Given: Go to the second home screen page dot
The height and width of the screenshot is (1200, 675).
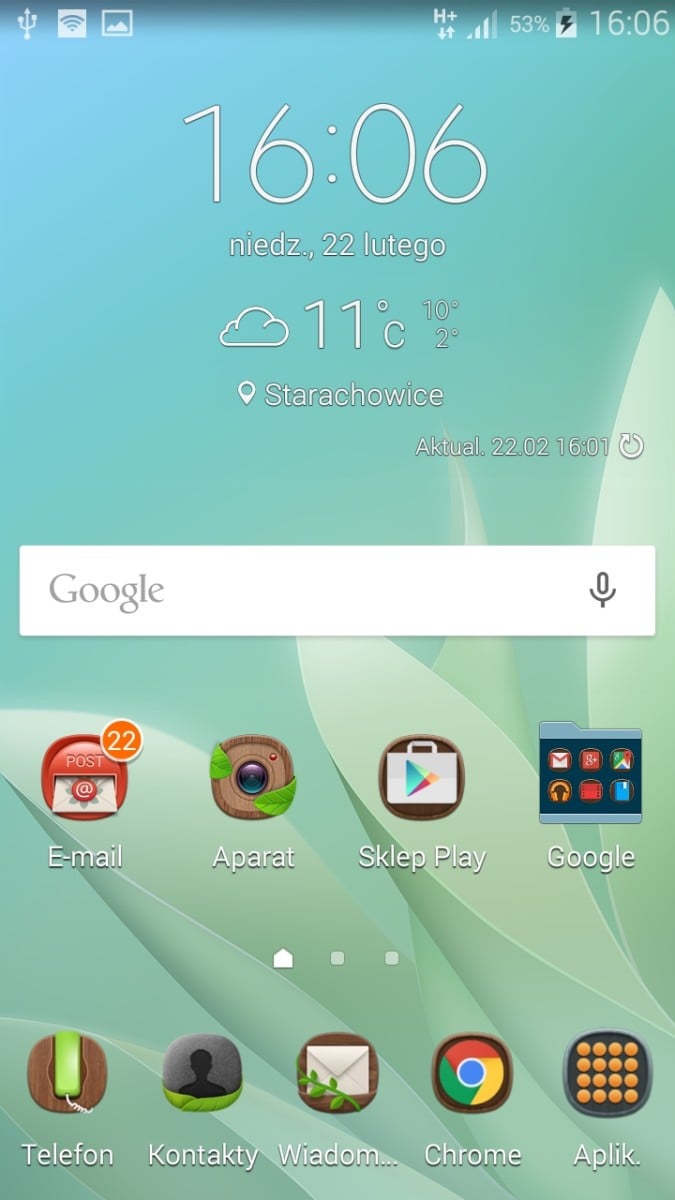Looking at the screenshot, I should pyautogui.click(x=337, y=958).
